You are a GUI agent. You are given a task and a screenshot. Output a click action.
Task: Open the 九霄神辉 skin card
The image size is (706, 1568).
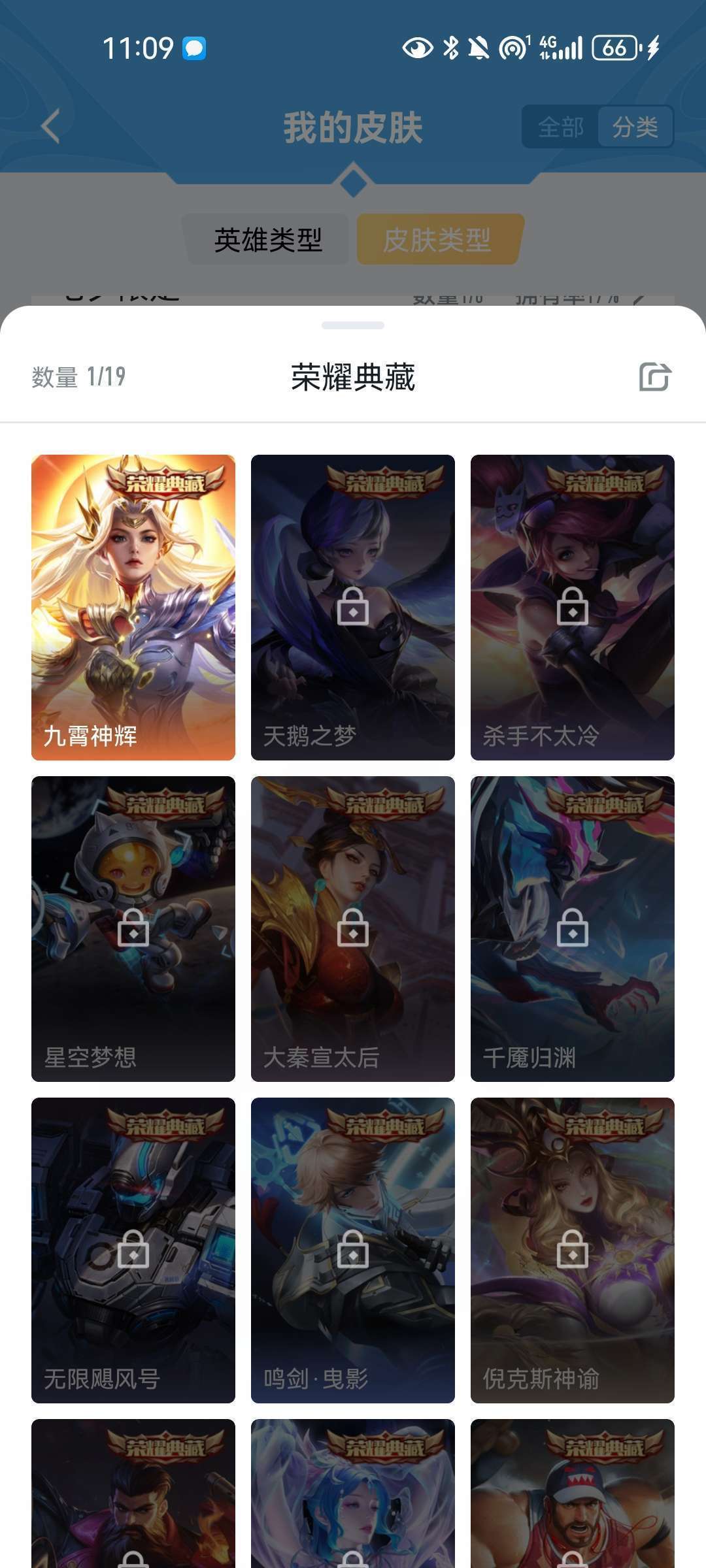tap(133, 607)
